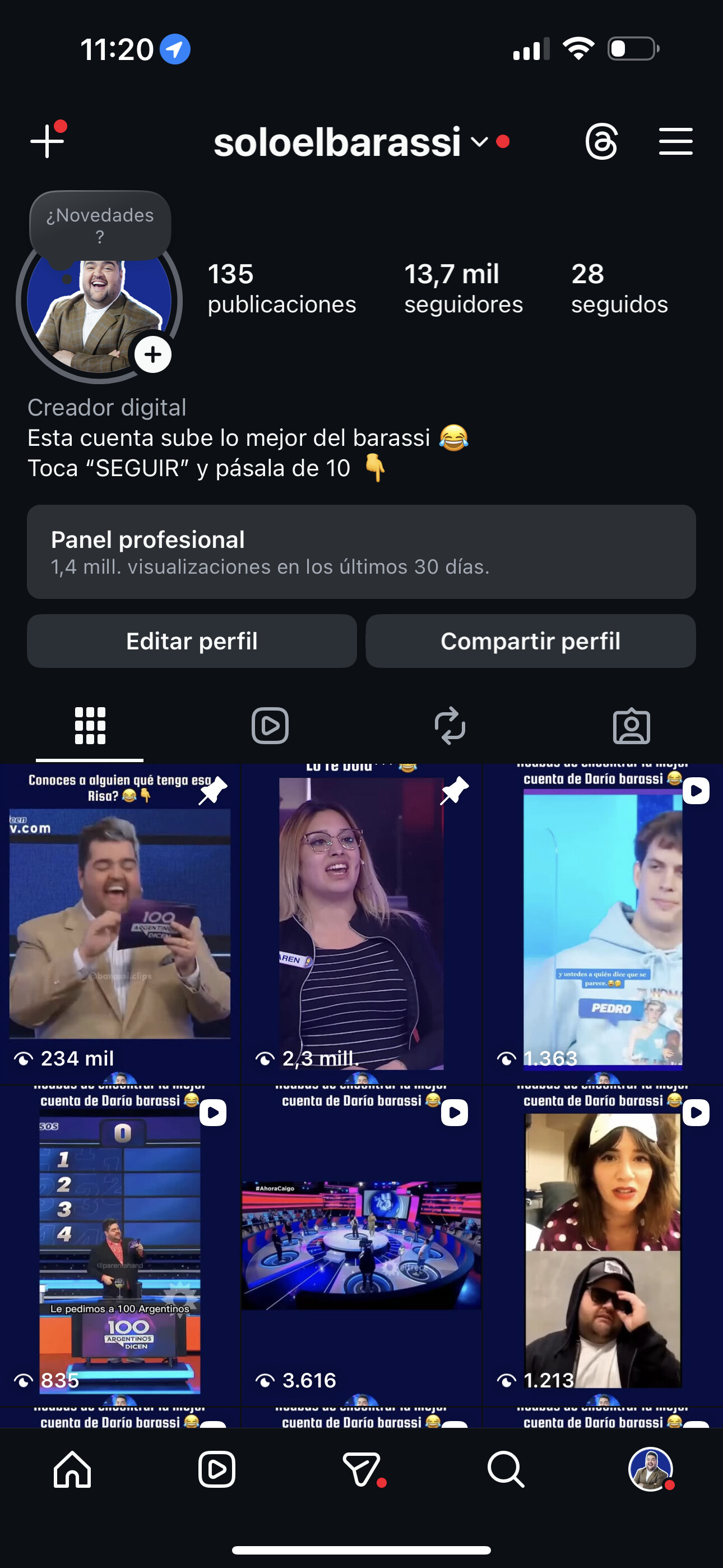View the 13,7 mil seguidores list

click(x=463, y=288)
